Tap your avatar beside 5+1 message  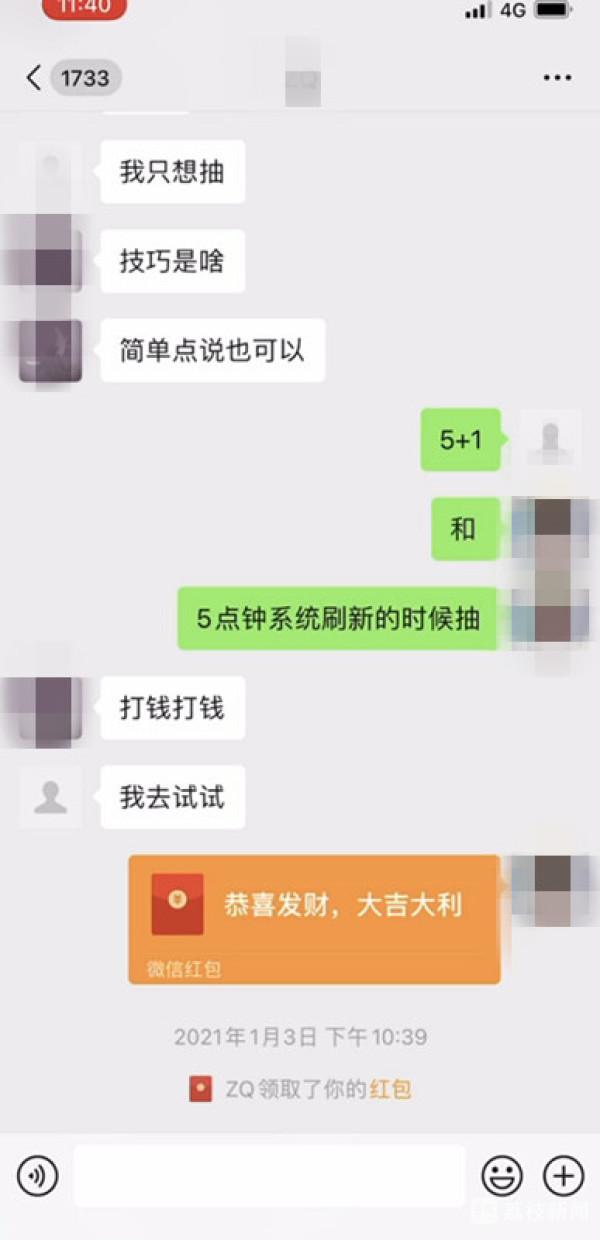point(549,439)
